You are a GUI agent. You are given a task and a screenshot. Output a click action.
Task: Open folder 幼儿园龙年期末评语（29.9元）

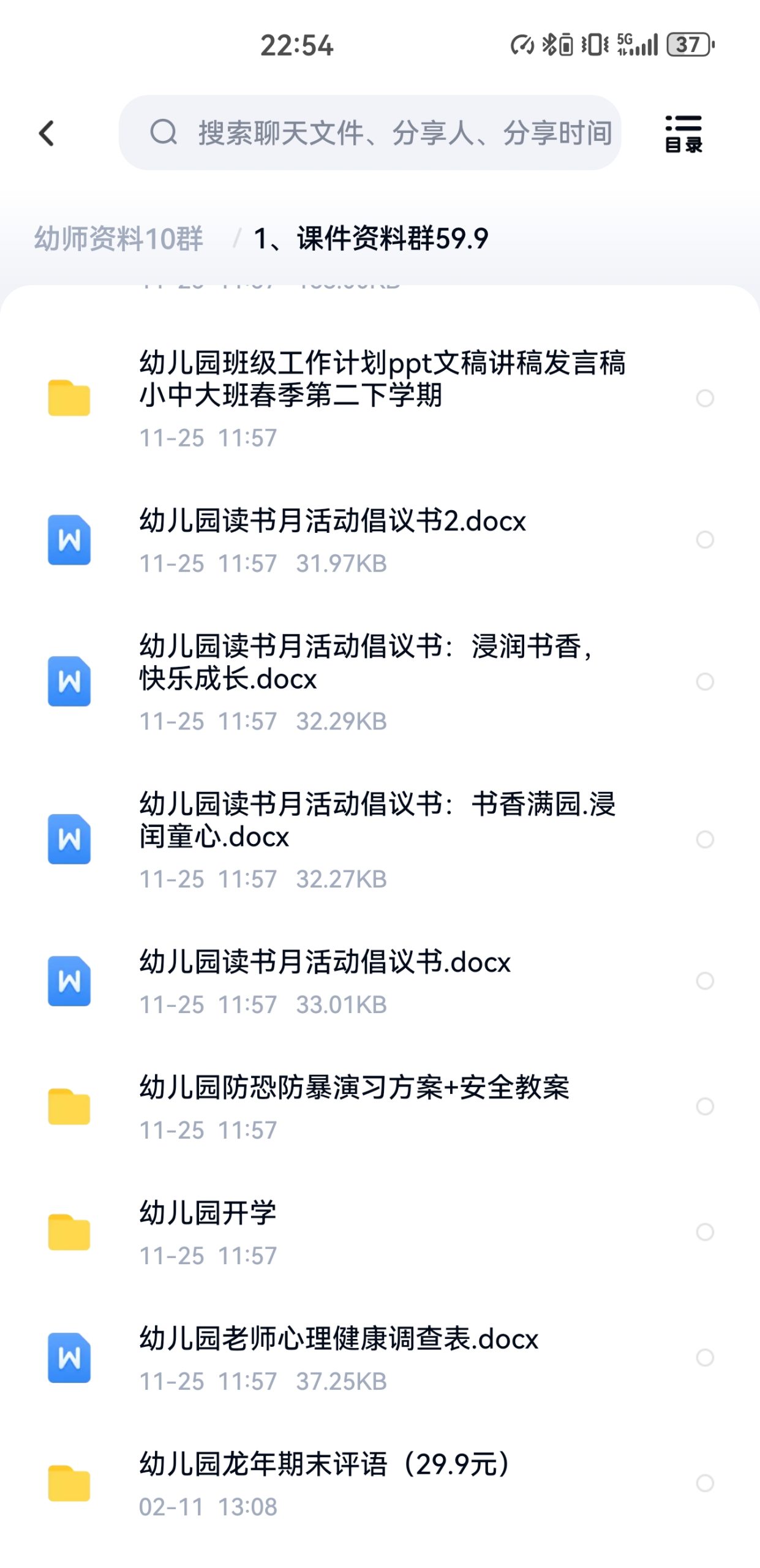[x=325, y=1464]
